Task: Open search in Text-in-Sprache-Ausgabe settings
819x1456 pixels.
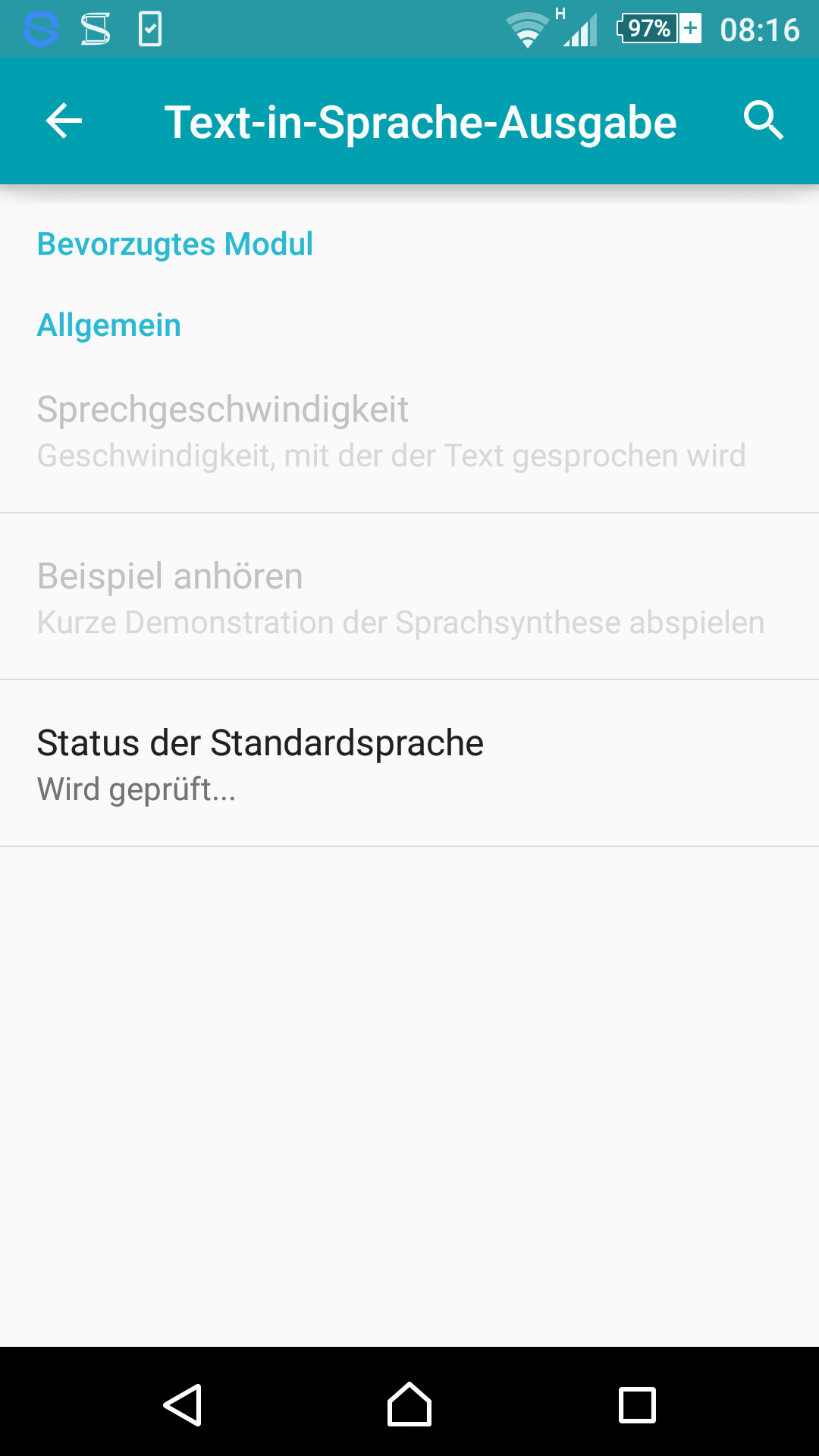Action: click(x=763, y=121)
